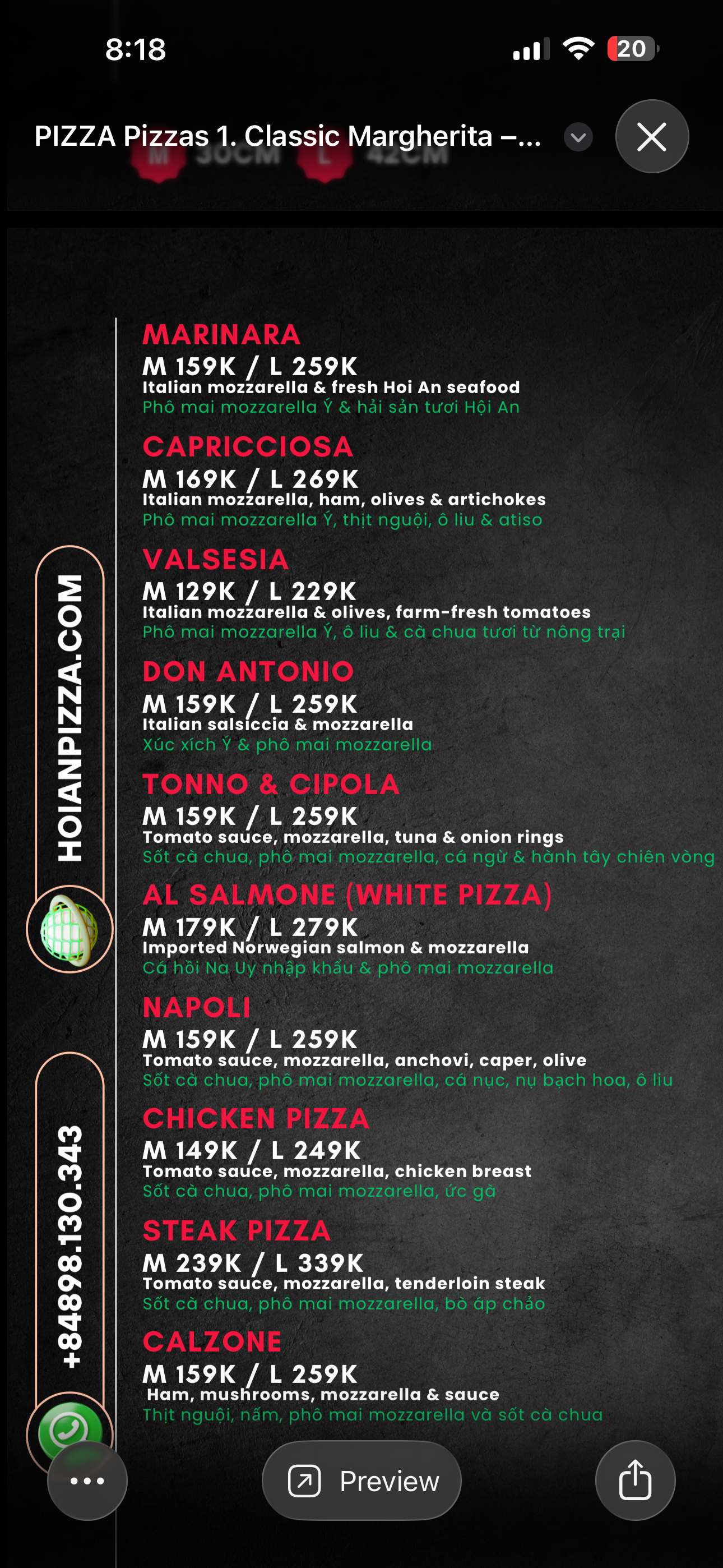723x1568 pixels.
Task: Expand the title dropdown chevron
Action: tap(578, 137)
